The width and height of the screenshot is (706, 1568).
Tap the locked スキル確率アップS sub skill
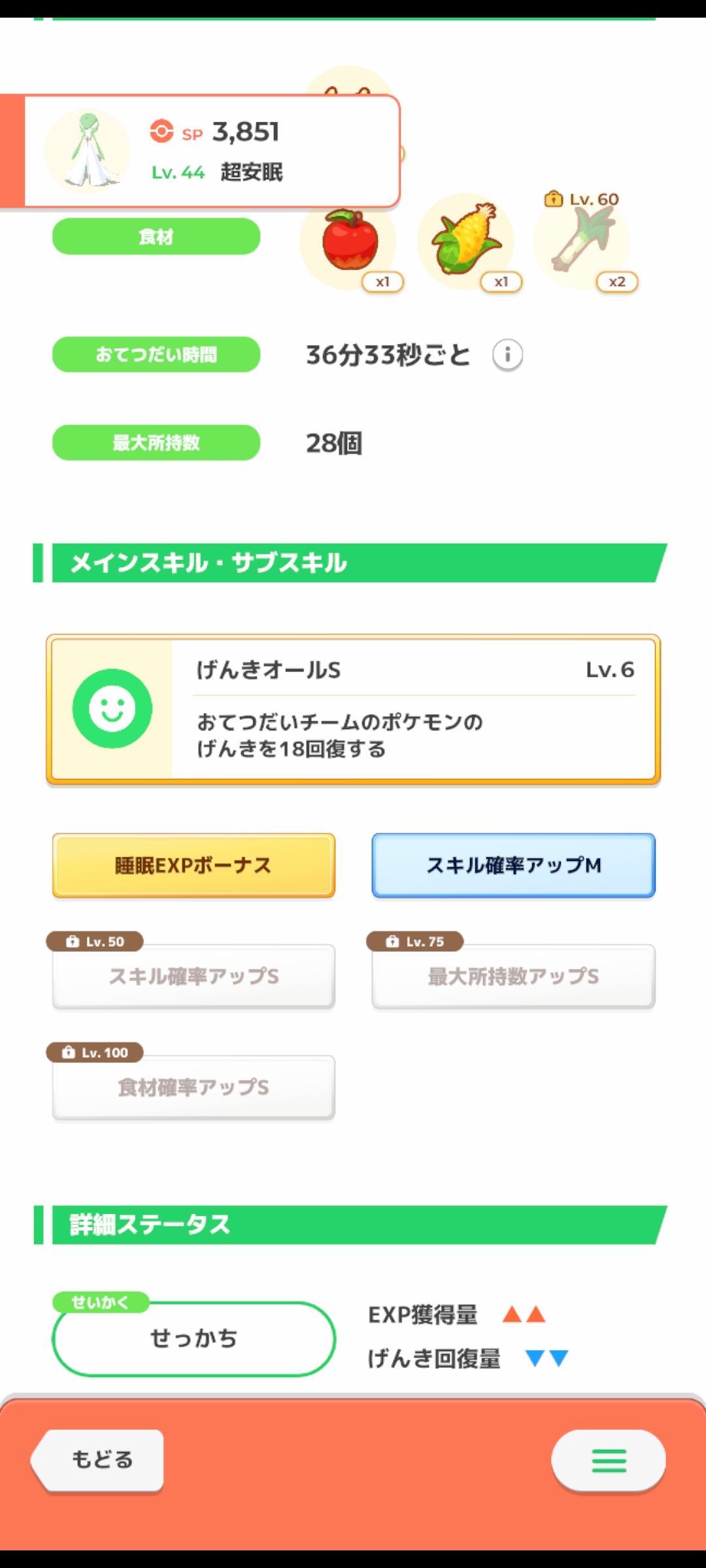point(193,976)
